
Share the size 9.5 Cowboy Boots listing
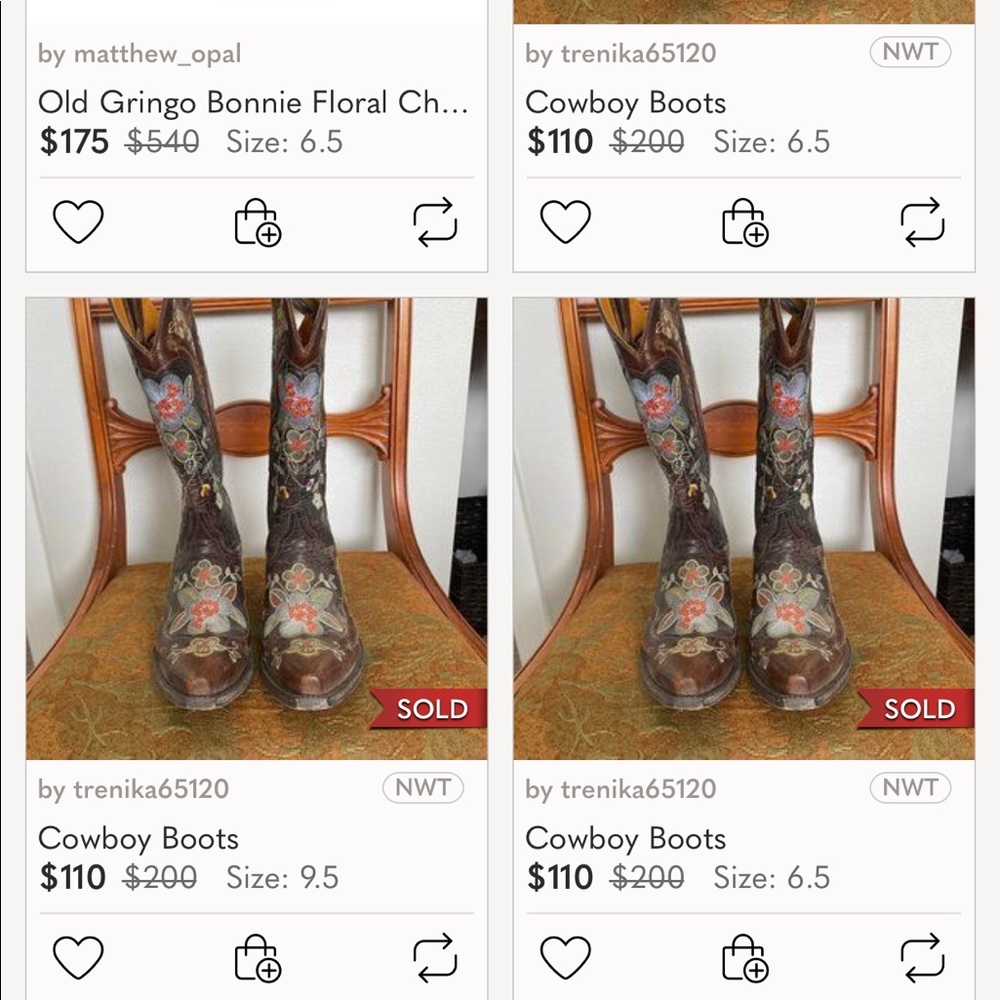[x=435, y=958]
